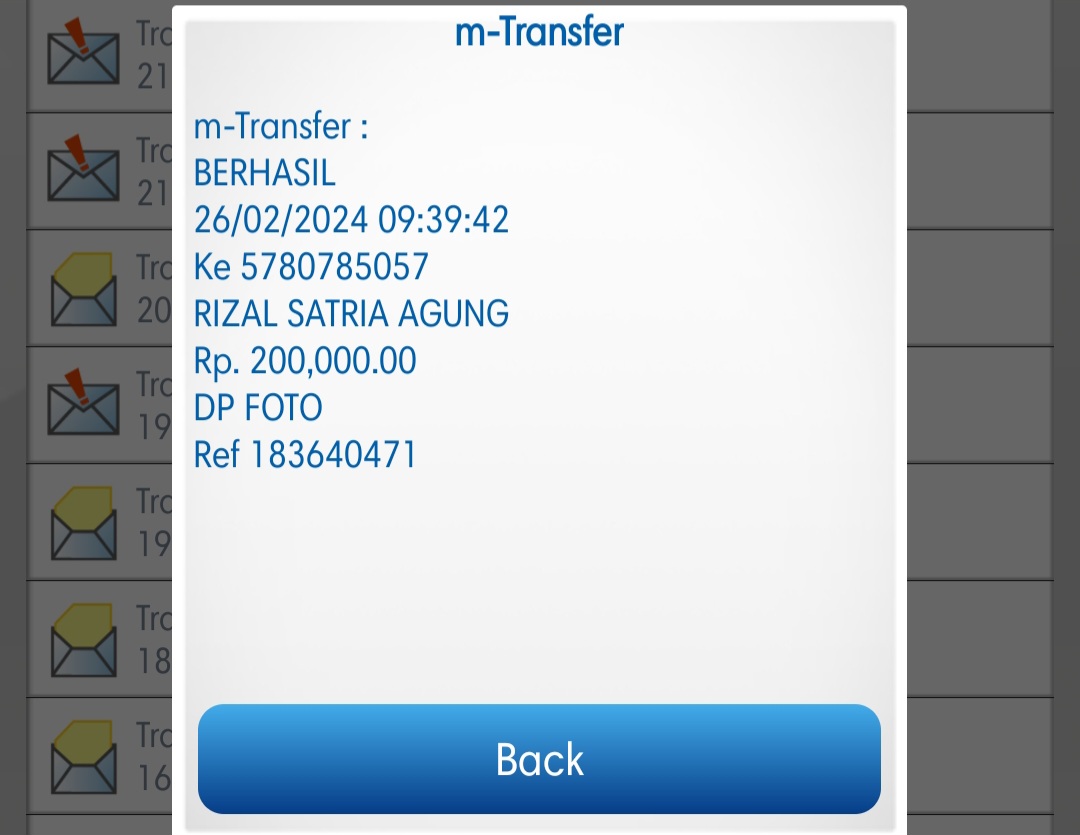Screen dimensions: 1080x835
Task: Tap the Back button in m-Transfer dialog
Action: pos(539,759)
